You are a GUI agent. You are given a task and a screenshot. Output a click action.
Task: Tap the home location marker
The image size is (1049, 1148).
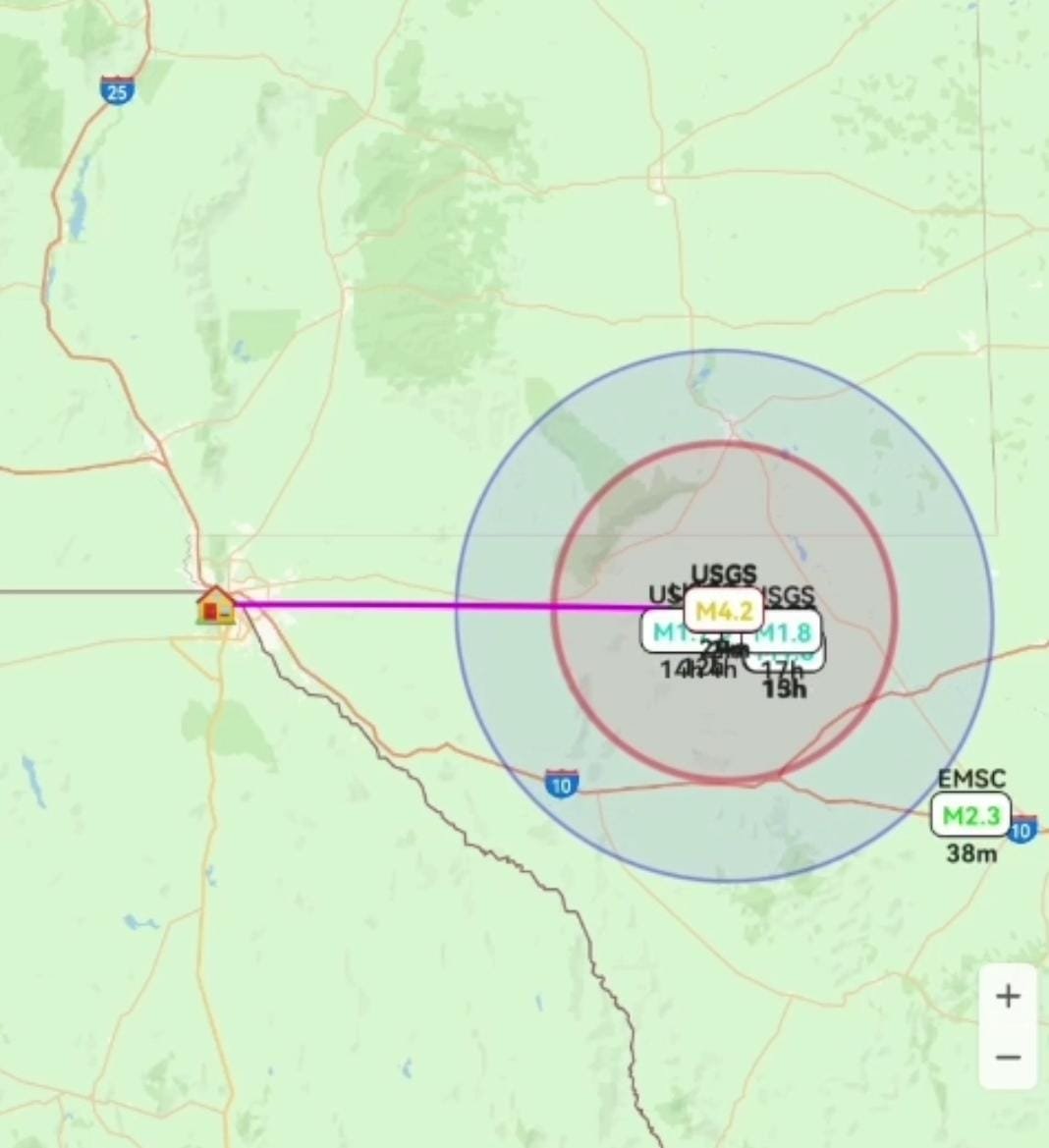(215, 606)
